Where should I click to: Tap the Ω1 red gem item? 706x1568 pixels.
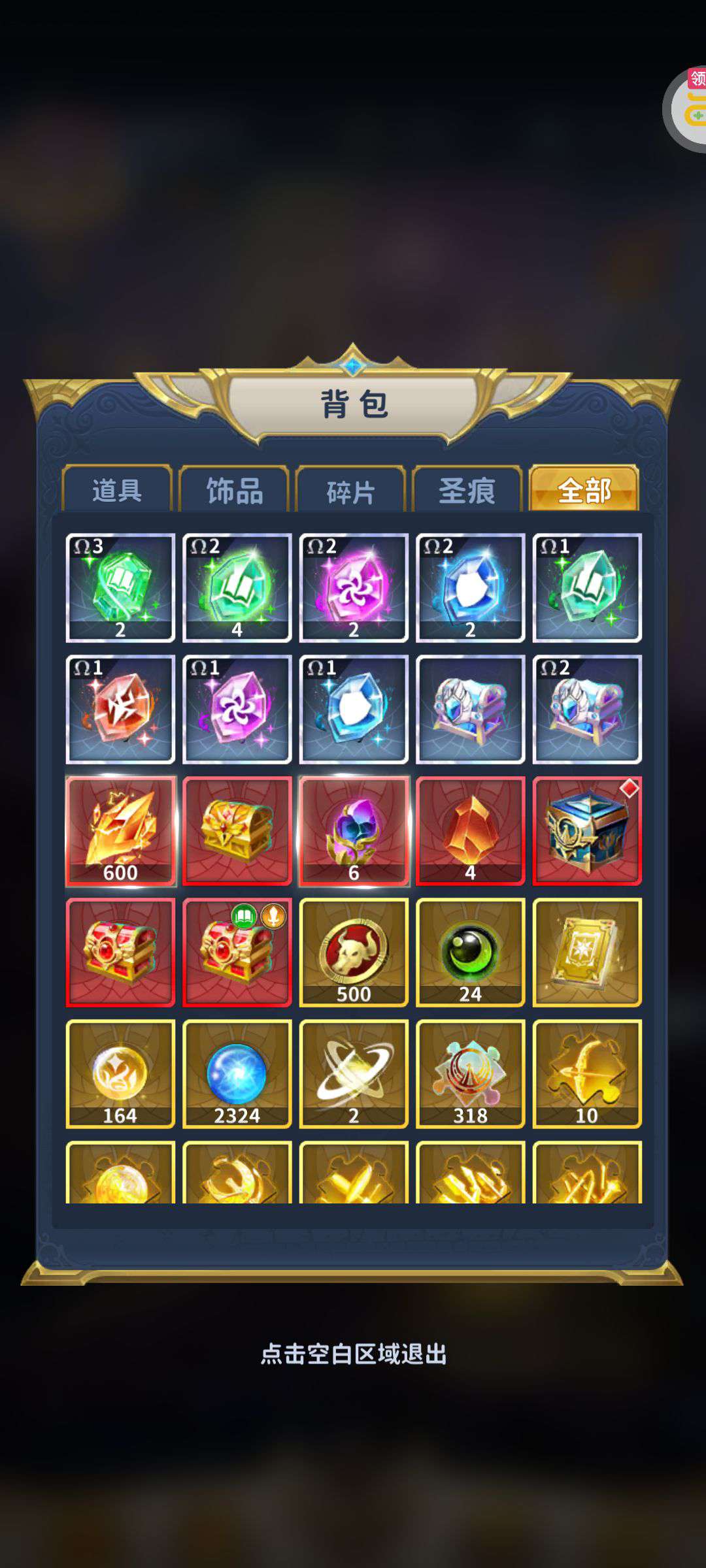[x=120, y=710]
